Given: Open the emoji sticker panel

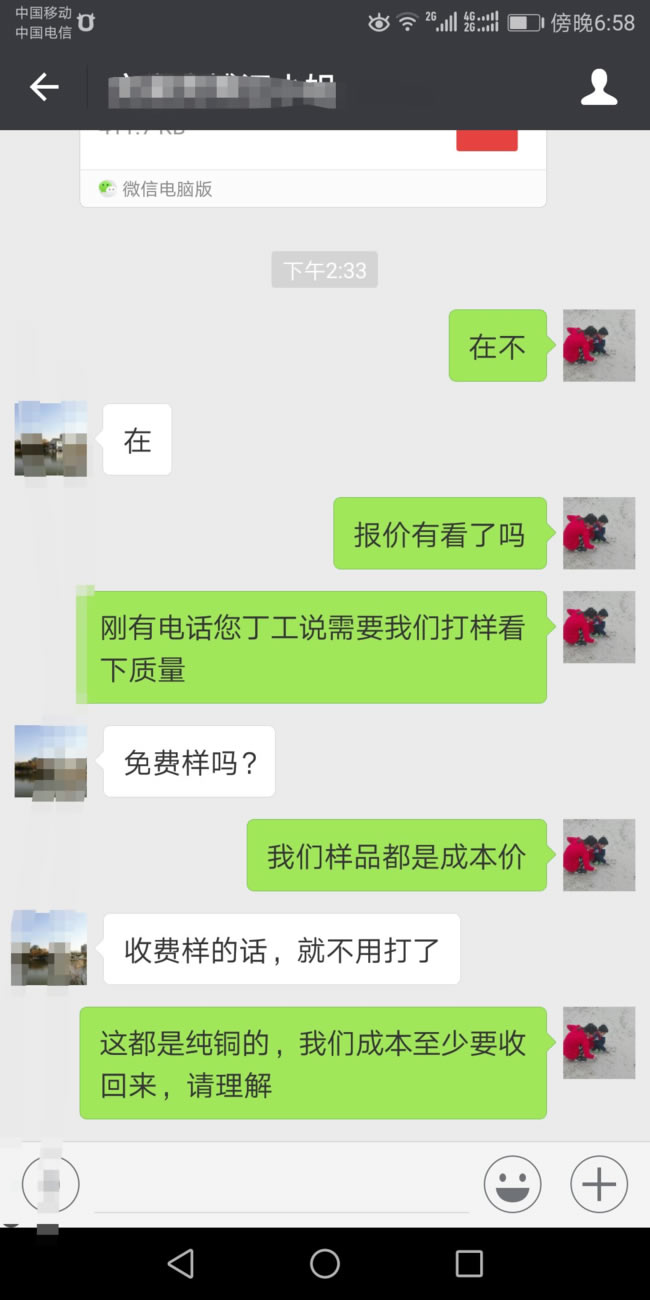Looking at the screenshot, I should click(x=512, y=1185).
